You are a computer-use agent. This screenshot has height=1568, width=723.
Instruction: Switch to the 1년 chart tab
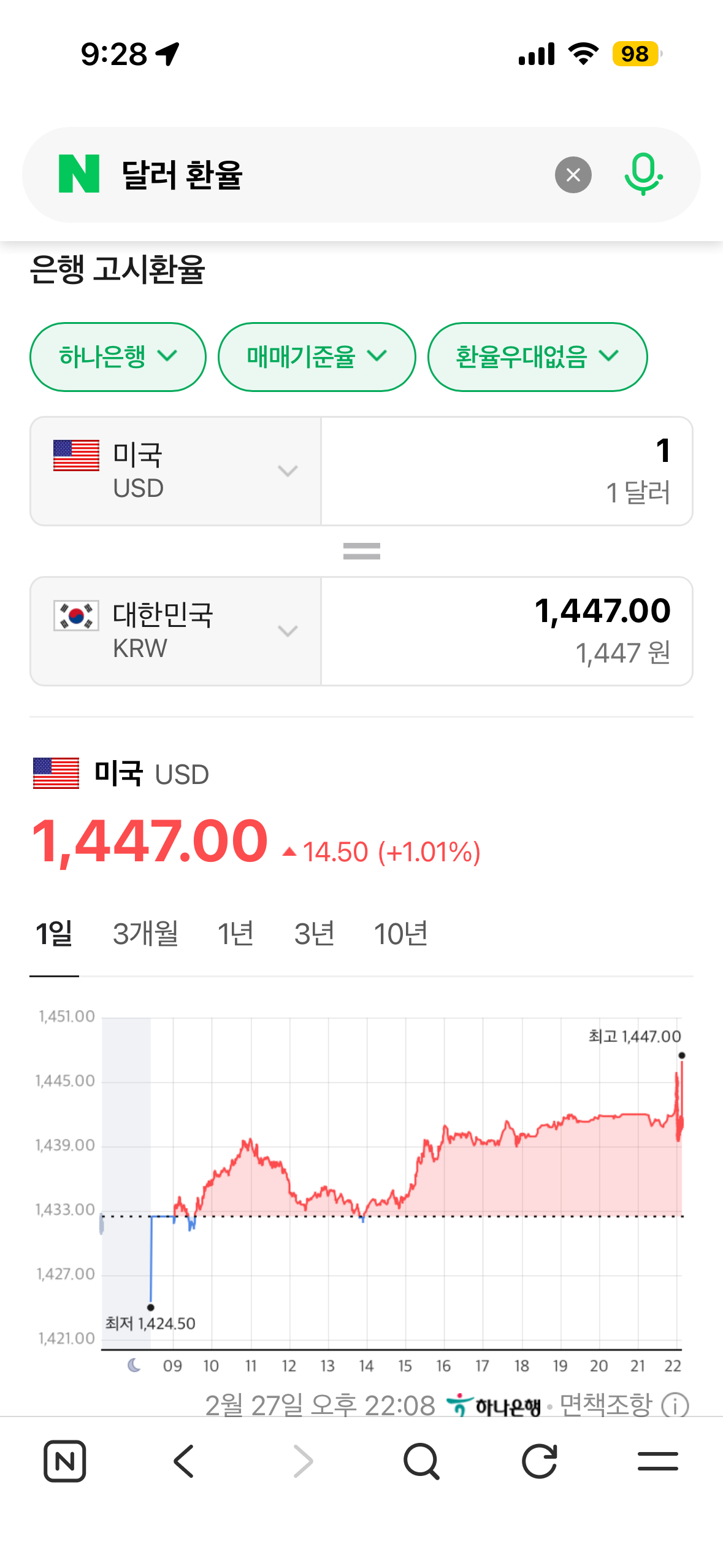(235, 934)
